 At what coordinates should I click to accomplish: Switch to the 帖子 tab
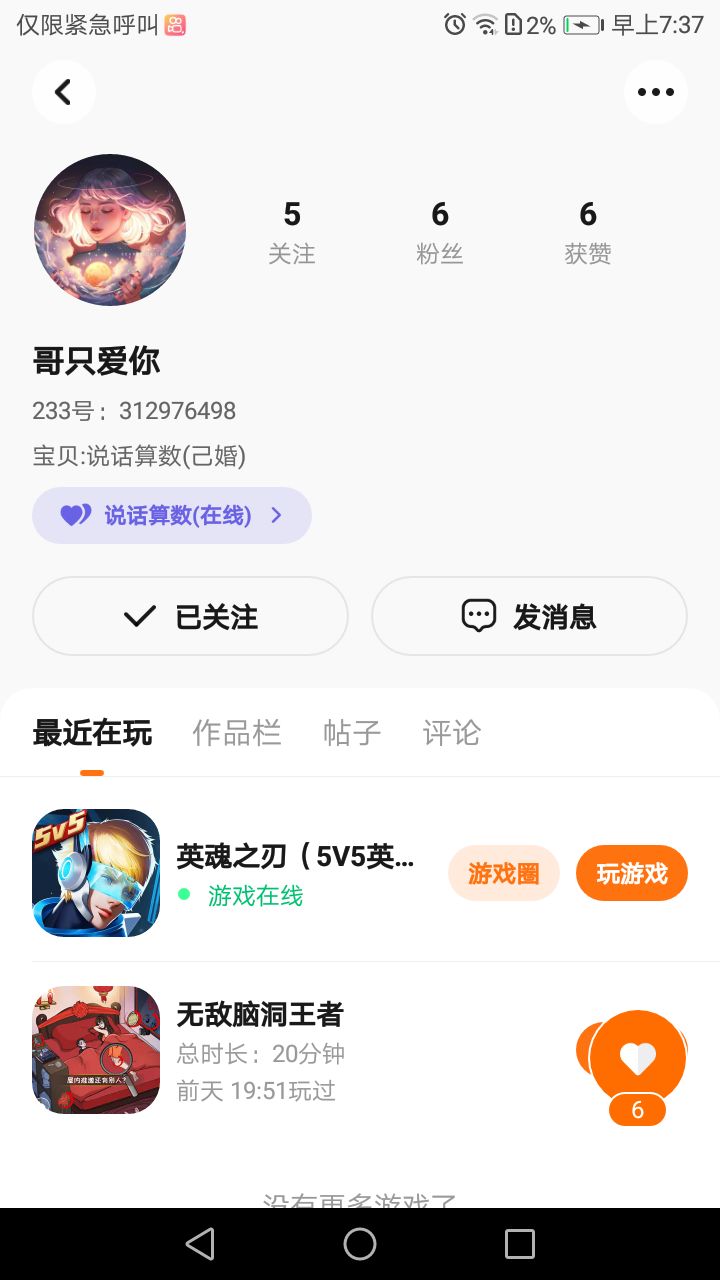tap(352, 733)
